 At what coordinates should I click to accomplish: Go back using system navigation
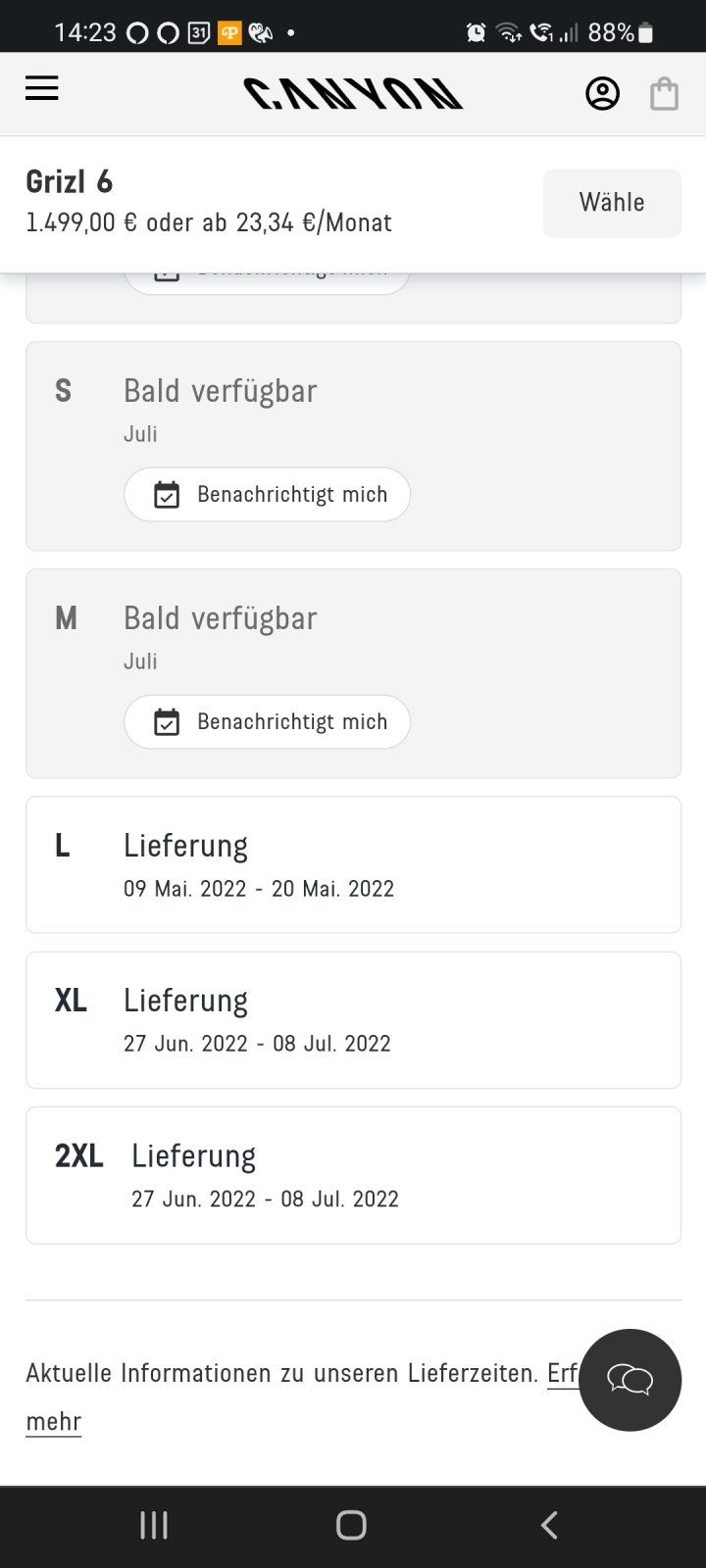(549, 1525)
